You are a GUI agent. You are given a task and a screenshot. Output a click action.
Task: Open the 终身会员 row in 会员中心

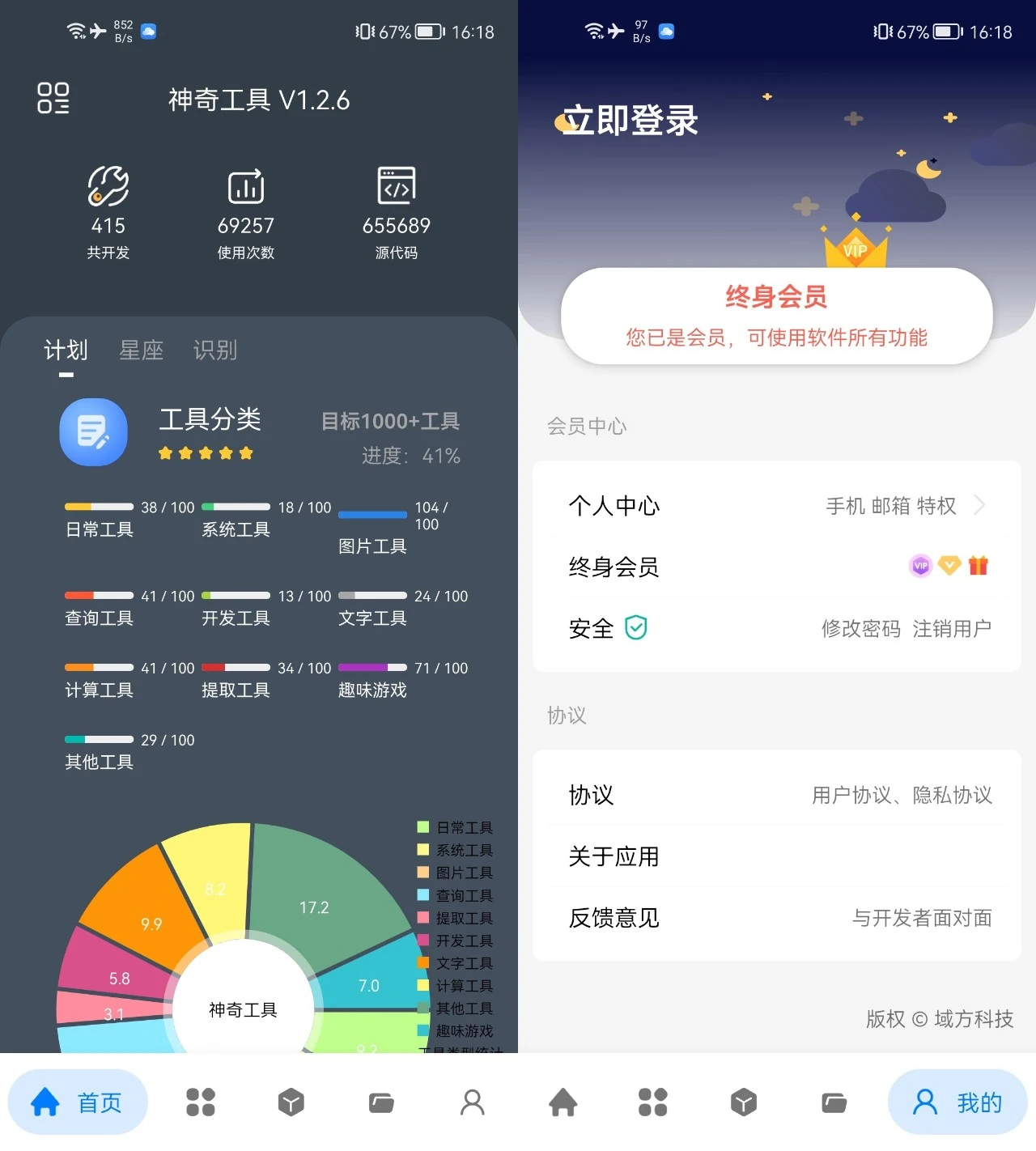[776, 567]
